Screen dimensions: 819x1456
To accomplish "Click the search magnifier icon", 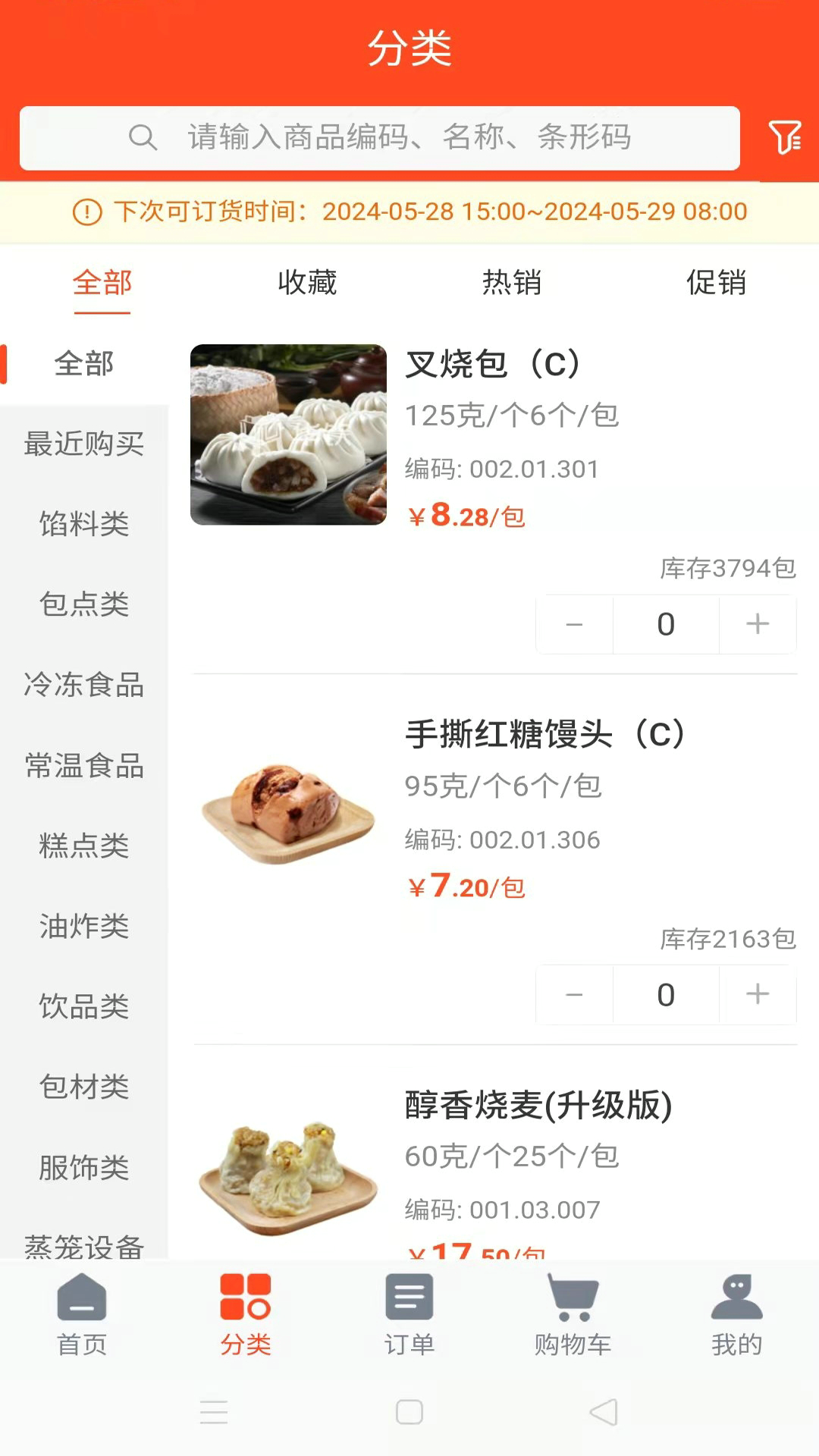I will [143, 138].
